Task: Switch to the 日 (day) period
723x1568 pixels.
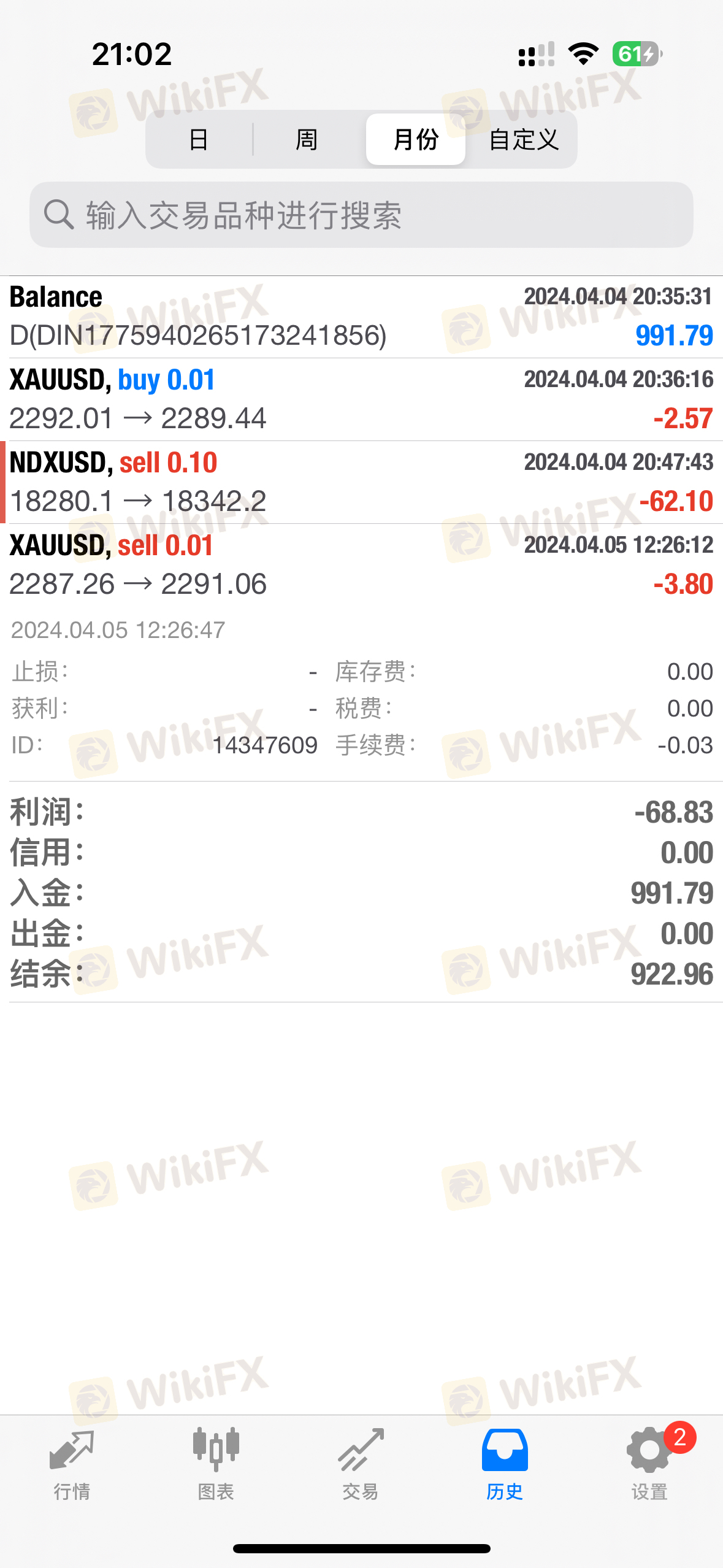Action: pos(199,139)
